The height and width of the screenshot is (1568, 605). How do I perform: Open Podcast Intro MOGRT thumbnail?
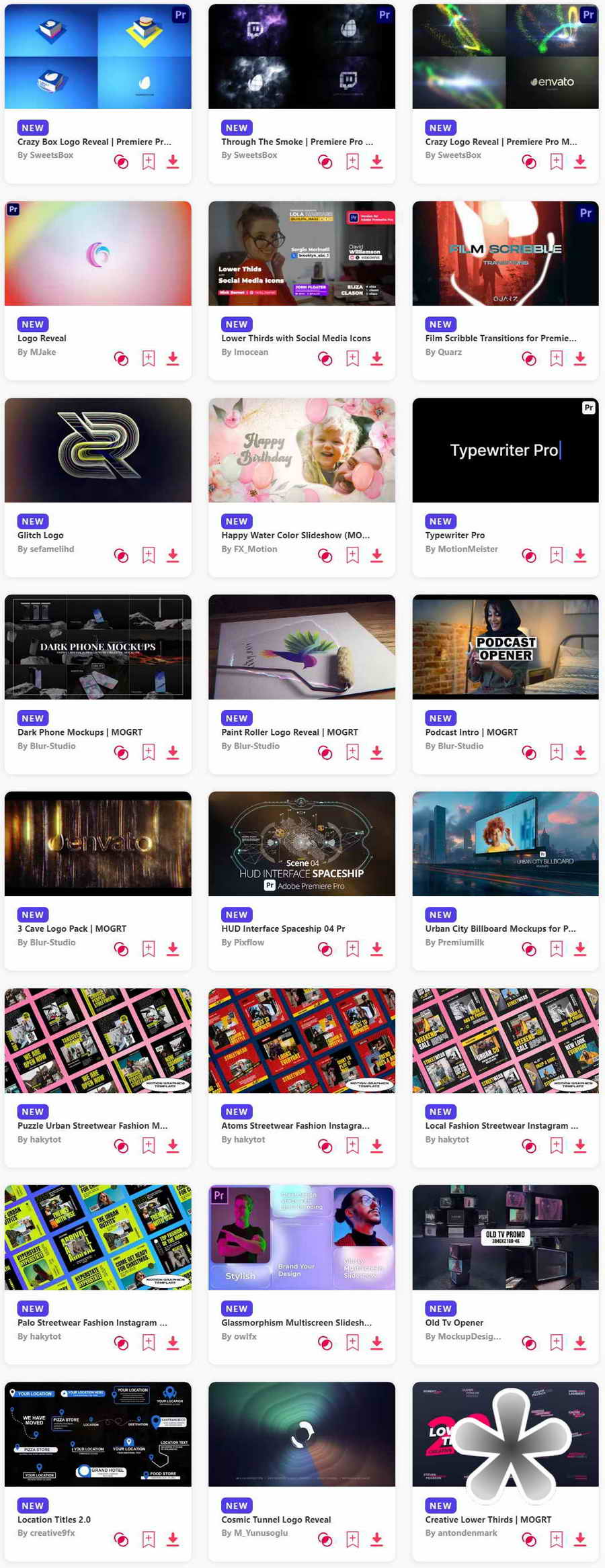pos(505,646)
